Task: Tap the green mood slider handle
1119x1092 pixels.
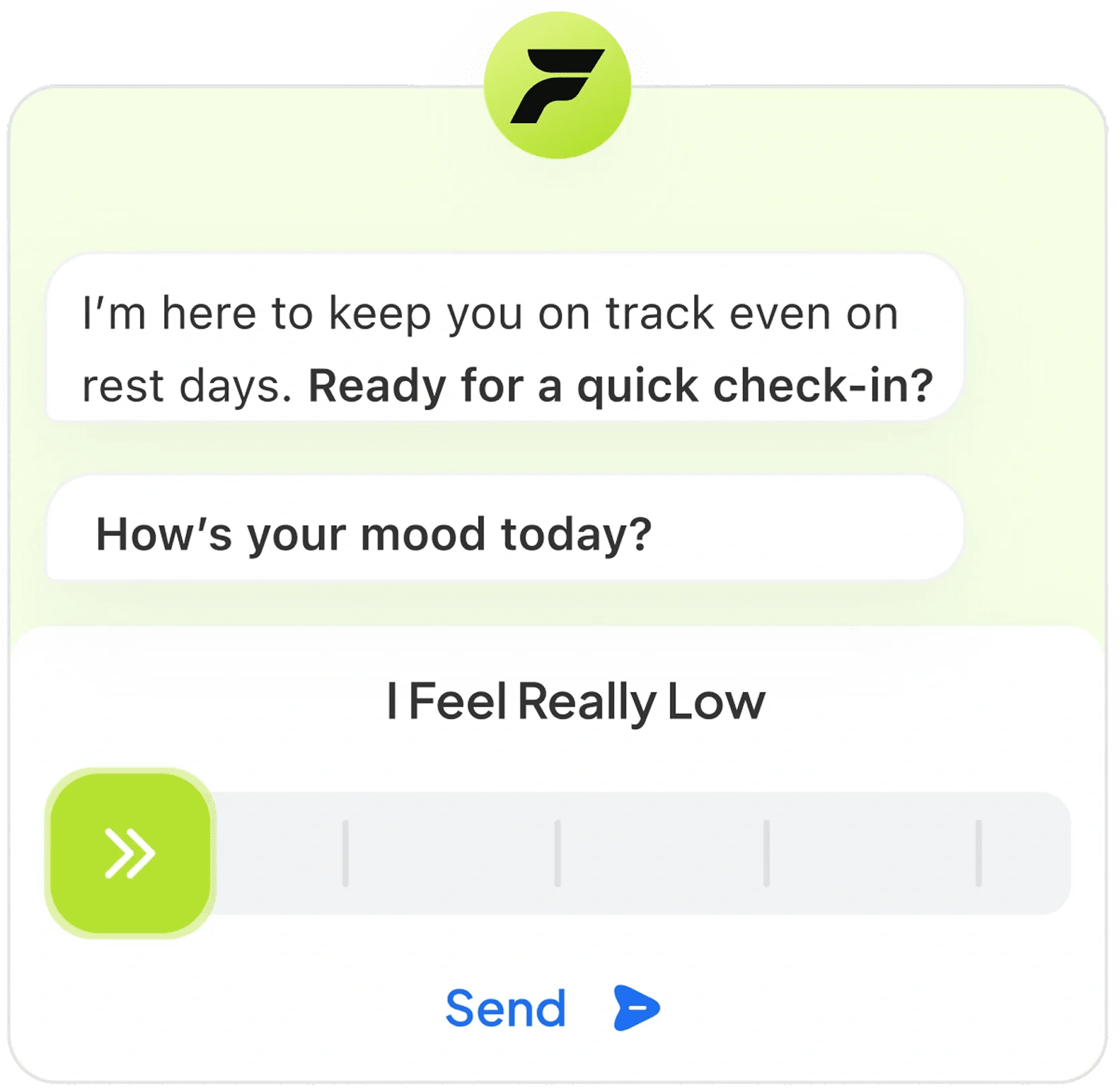Action: click(x=130, y=853)
